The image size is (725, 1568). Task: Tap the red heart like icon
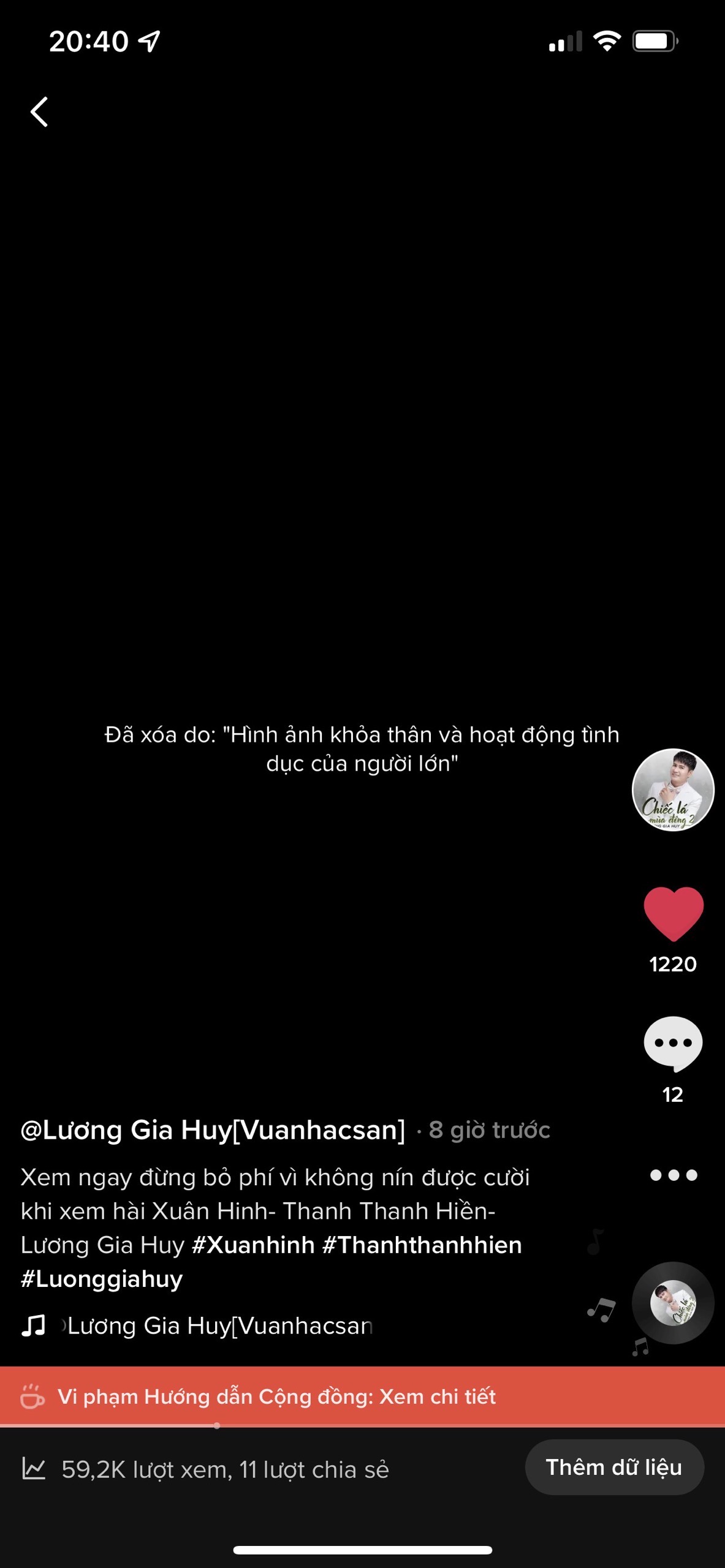[x=673, y=913]
